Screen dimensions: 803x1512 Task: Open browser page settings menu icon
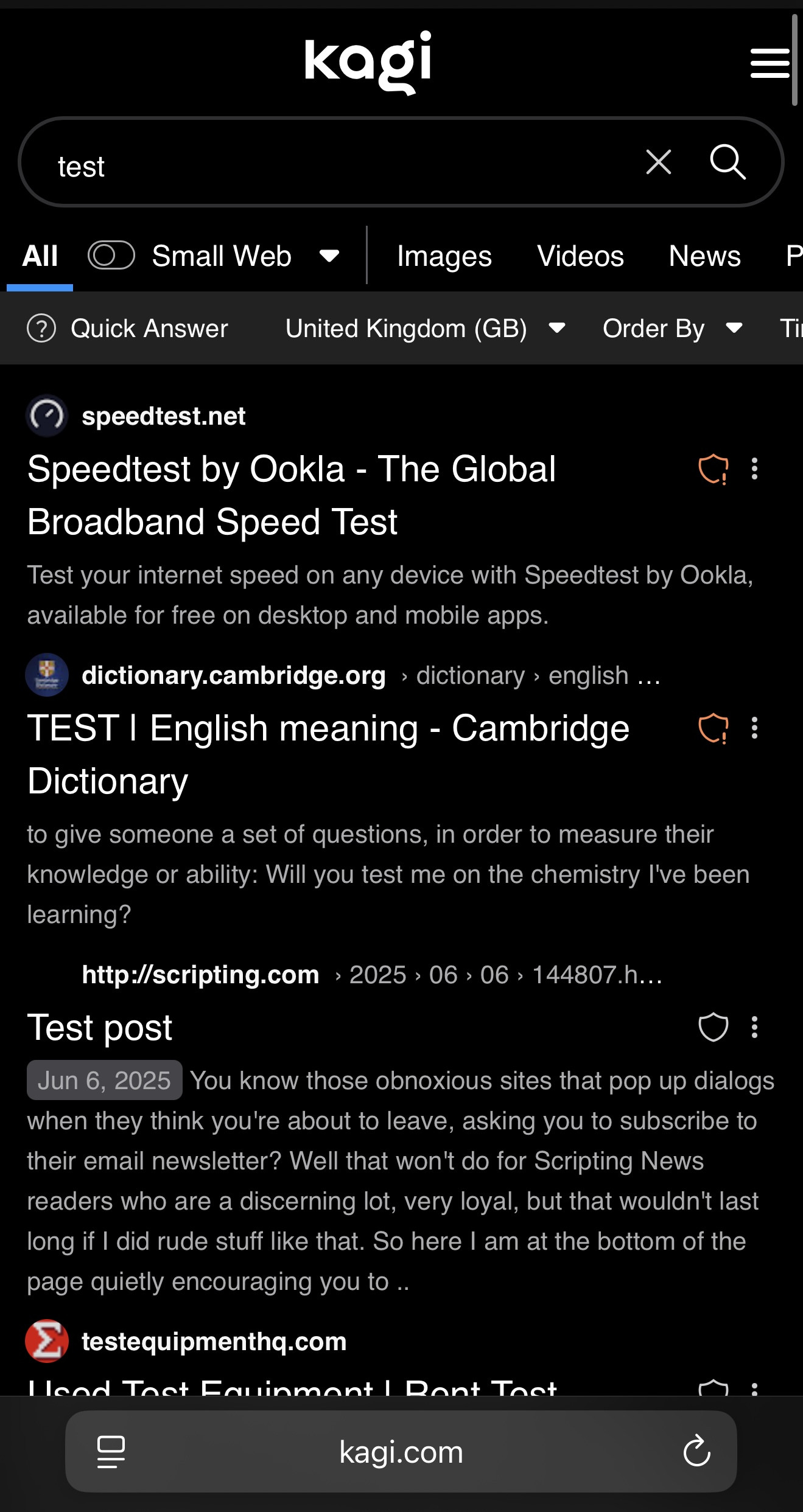point(111,1452)
